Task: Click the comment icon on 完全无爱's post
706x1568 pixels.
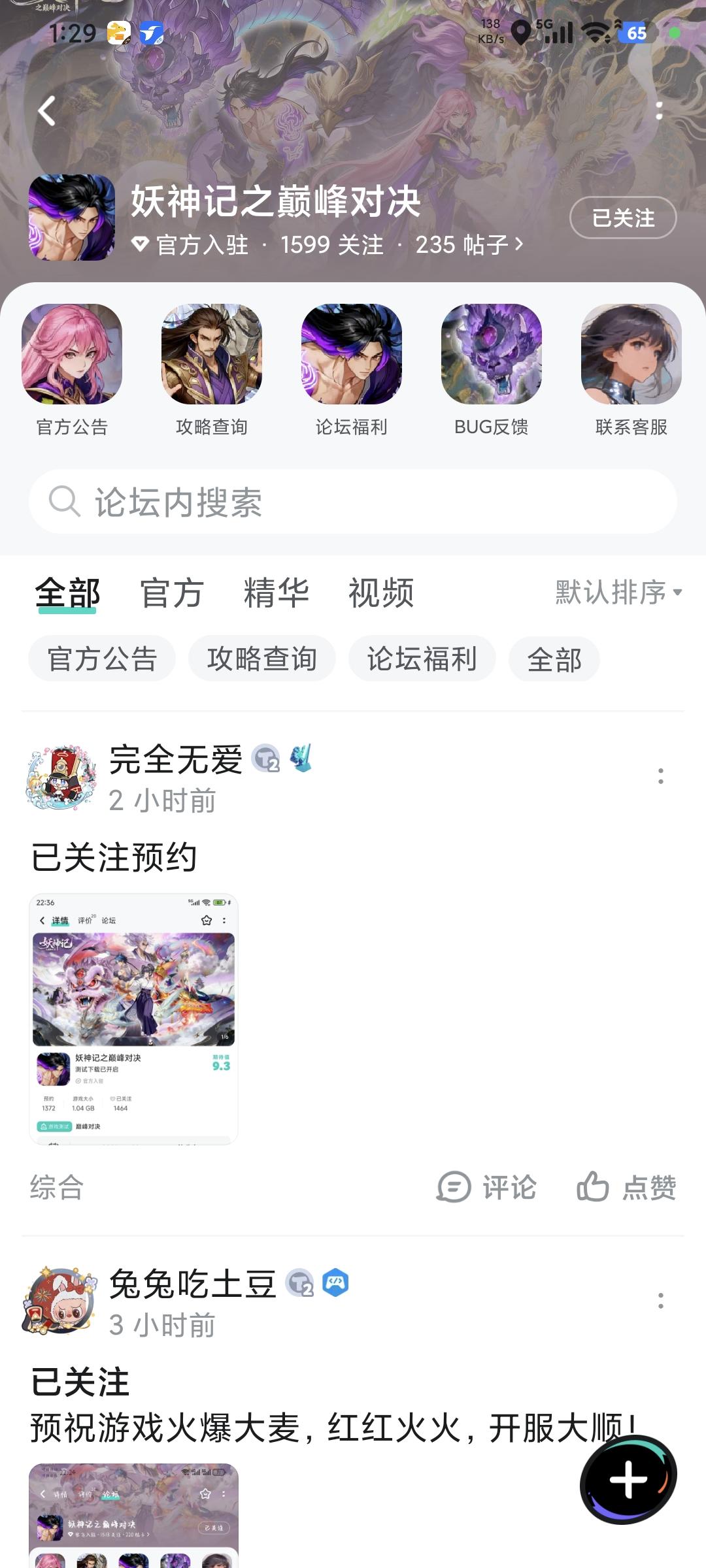Action: [486, 1188]
